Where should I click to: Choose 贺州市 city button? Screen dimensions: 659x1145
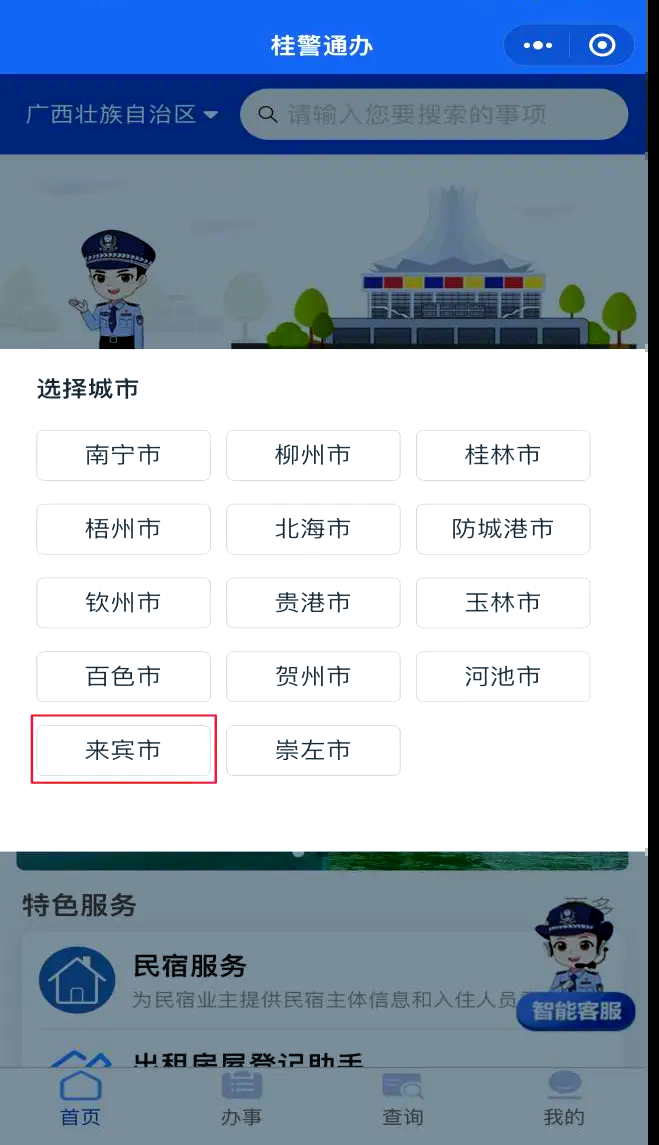pyautogui.click(x=313, y=677)
